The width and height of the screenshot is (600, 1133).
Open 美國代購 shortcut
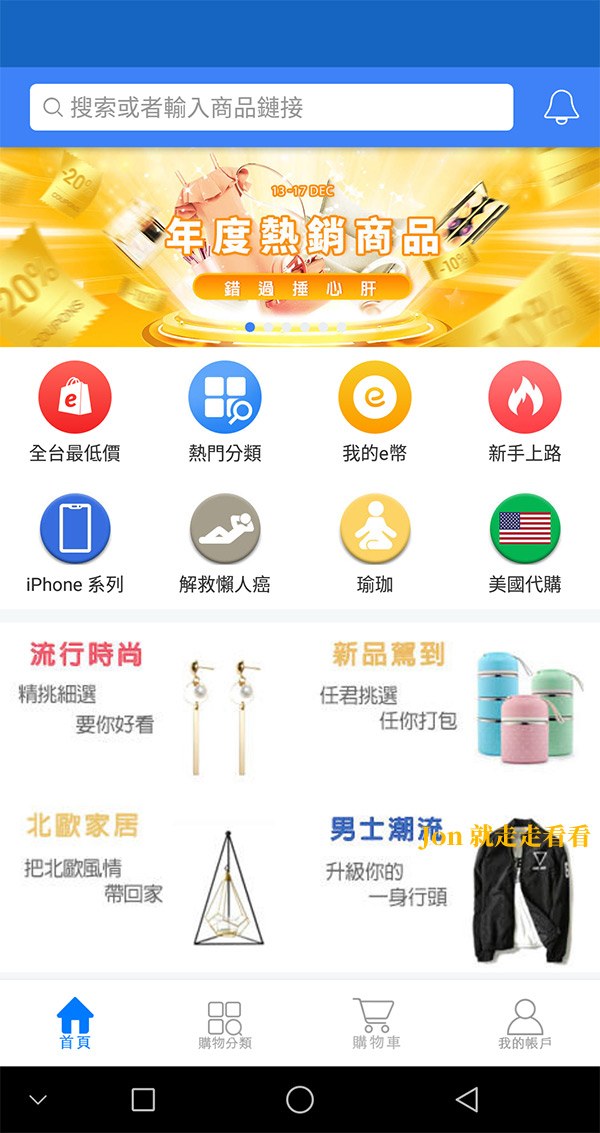525,543
